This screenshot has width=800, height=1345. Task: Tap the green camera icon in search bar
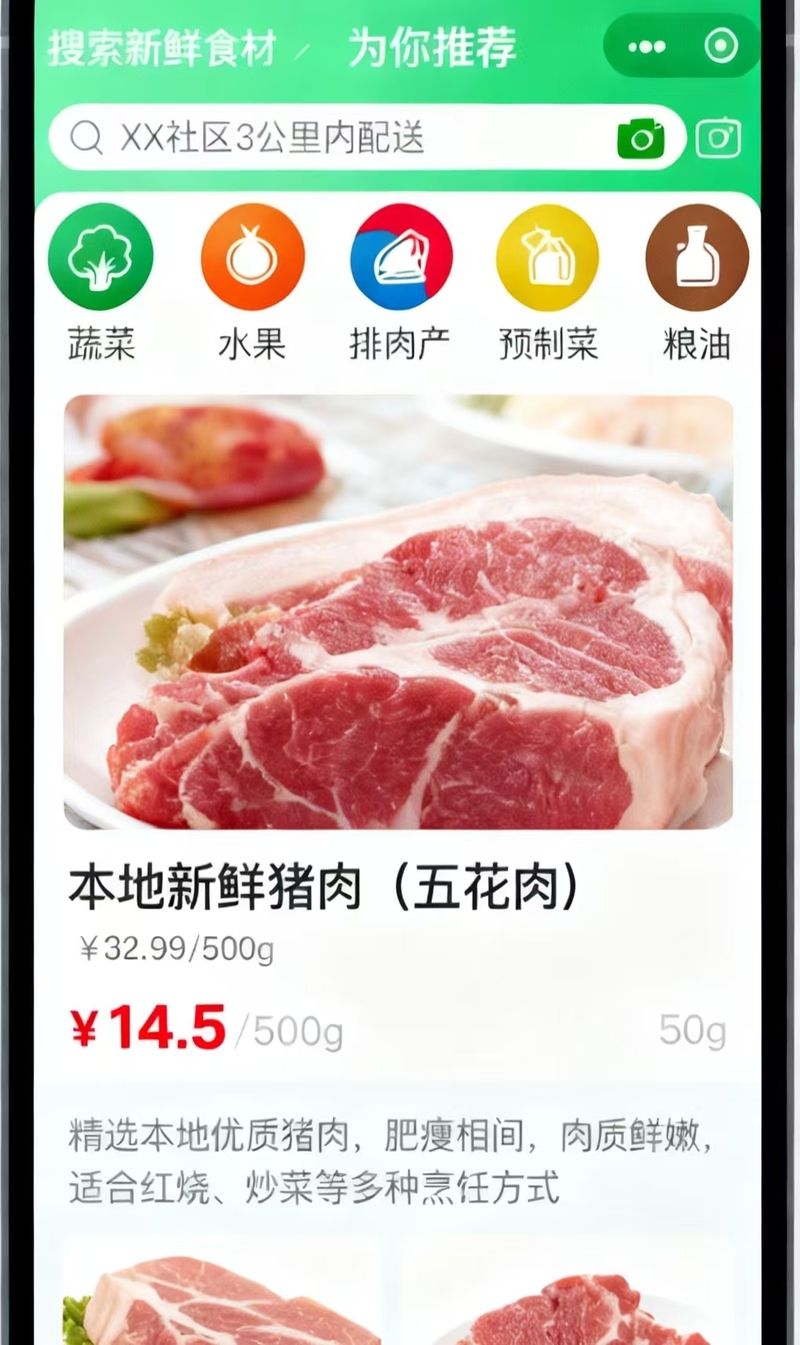640,138
